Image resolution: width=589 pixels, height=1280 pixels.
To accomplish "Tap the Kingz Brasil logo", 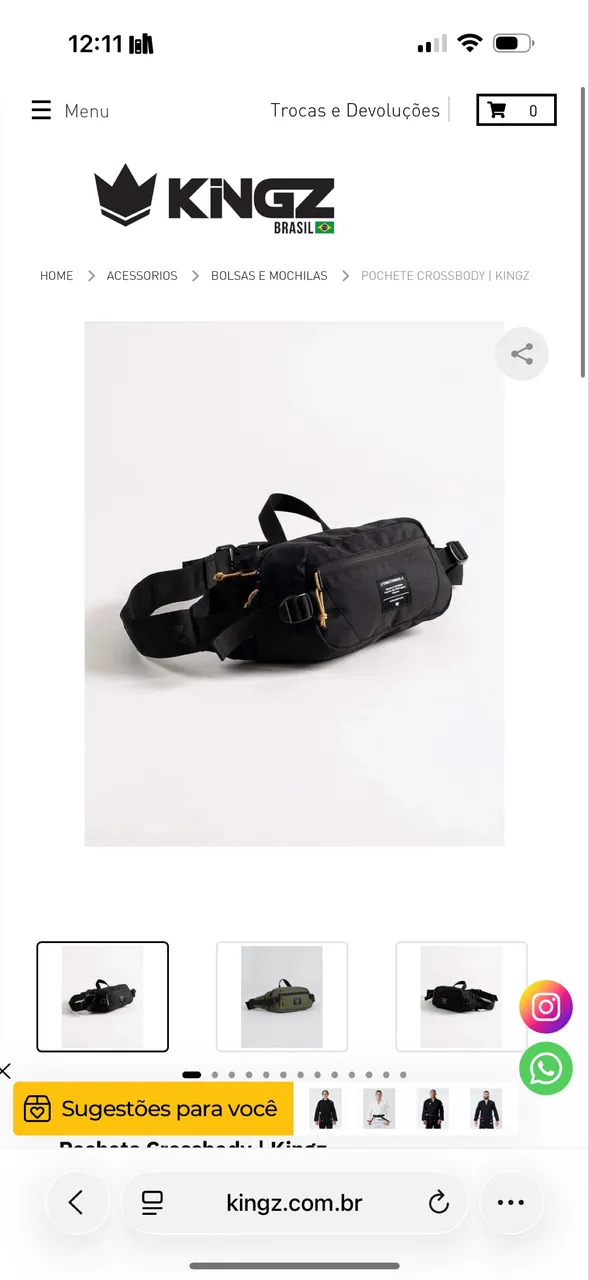I will pyautogui.click(x=215, y=199).
